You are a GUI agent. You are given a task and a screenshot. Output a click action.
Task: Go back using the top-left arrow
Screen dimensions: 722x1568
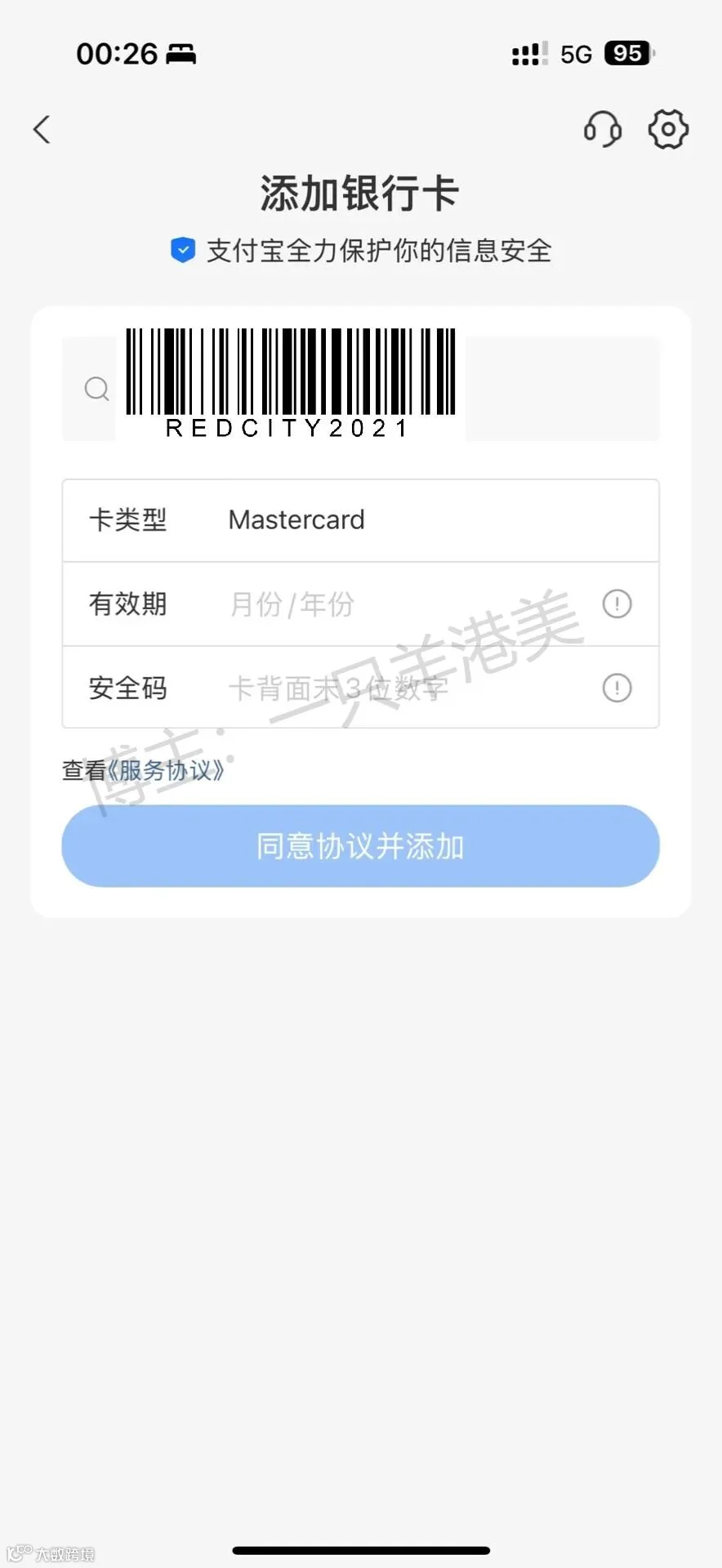42,129
